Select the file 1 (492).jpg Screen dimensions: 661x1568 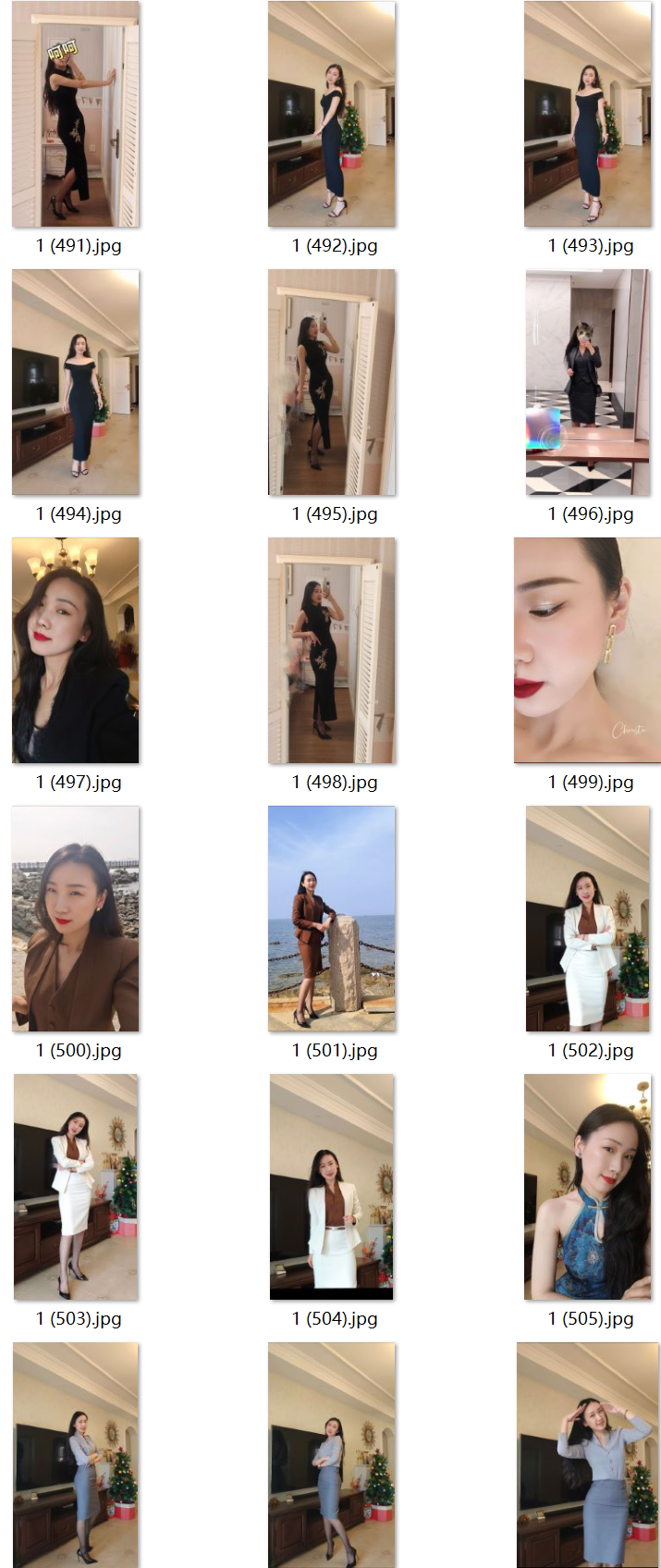tap(332, 115)
